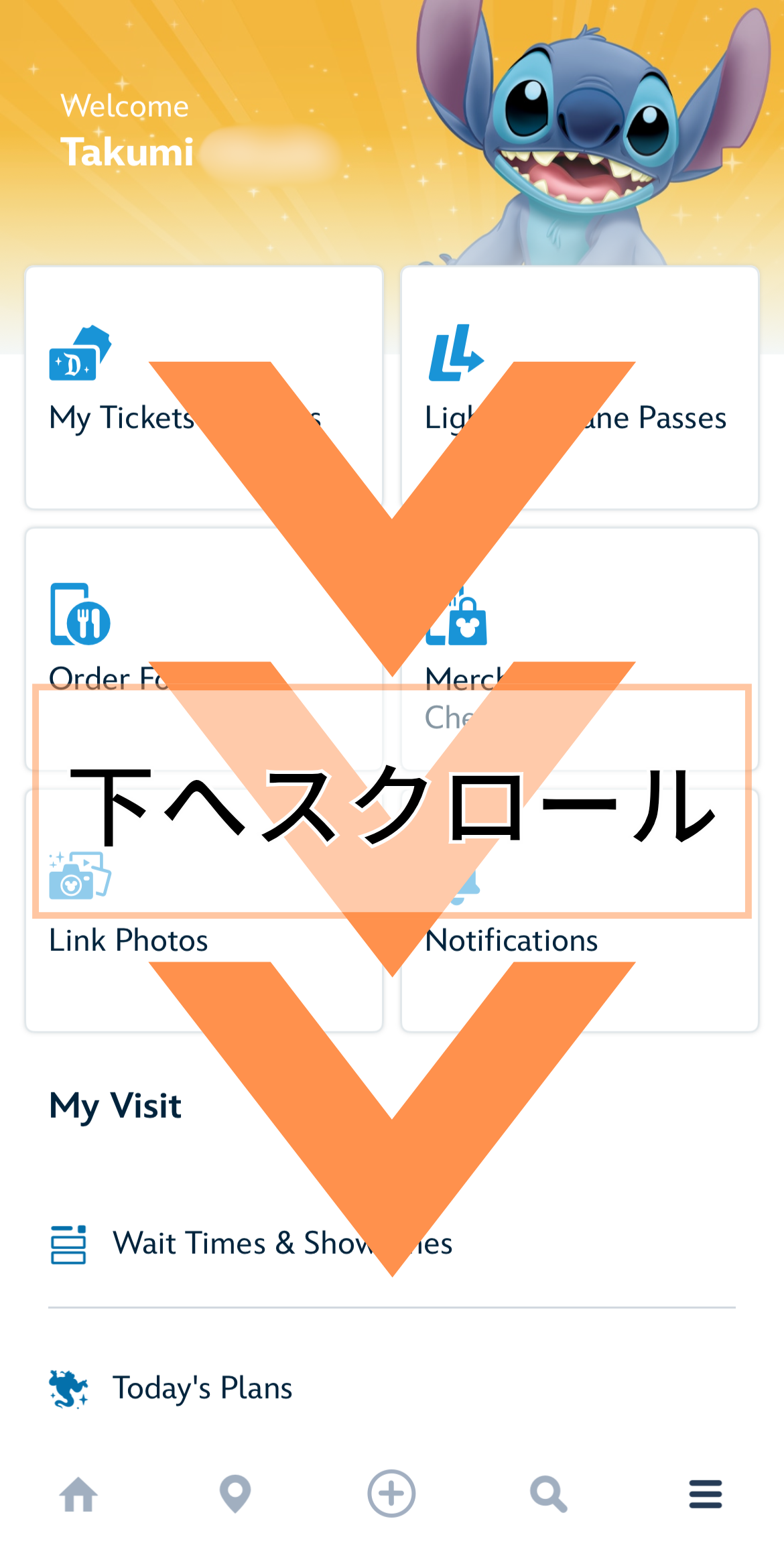Open the hamburger menu tab

(705, 1494)
